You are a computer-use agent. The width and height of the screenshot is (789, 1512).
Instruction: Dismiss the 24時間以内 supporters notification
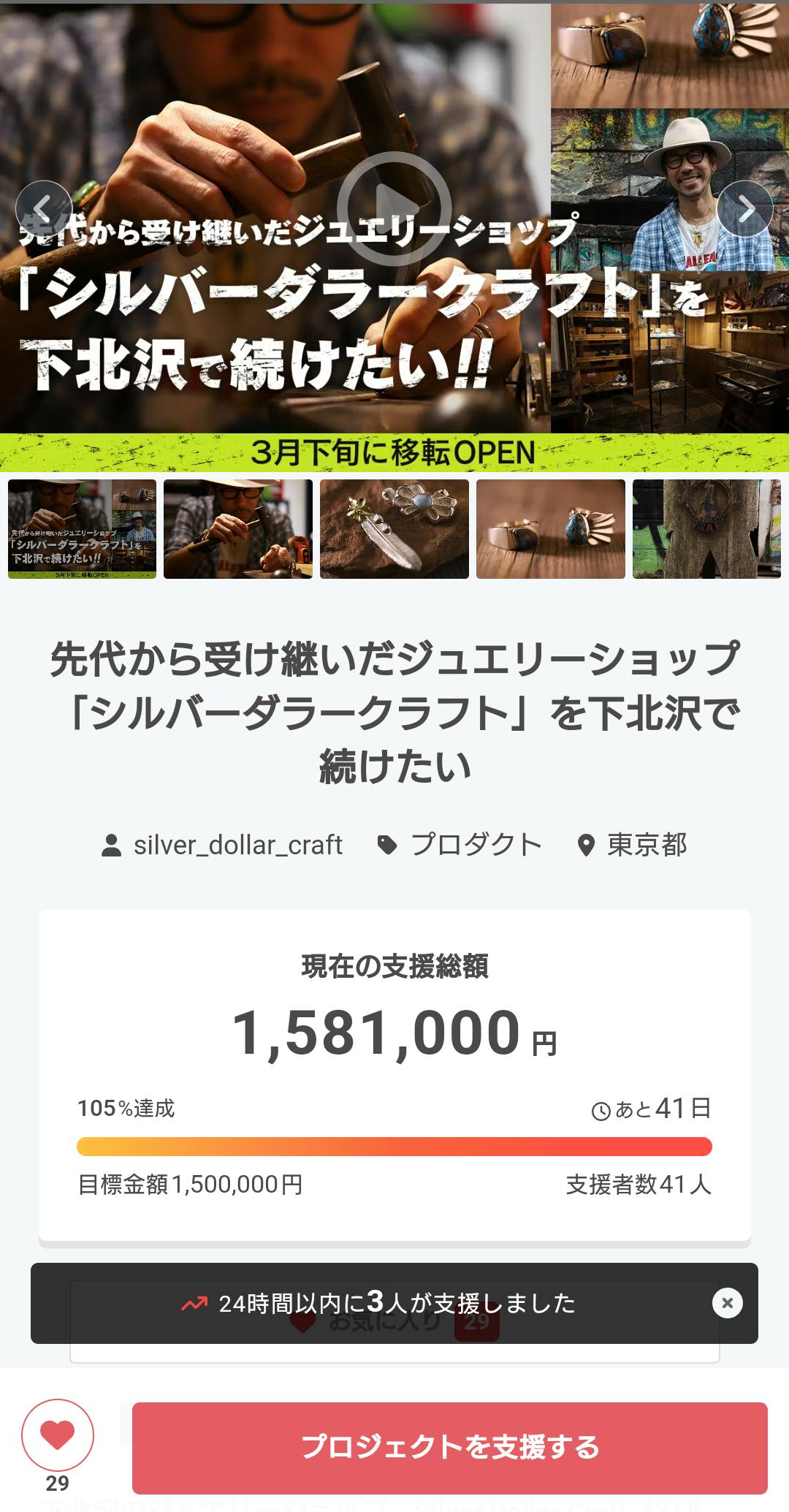click(727, 1303)
